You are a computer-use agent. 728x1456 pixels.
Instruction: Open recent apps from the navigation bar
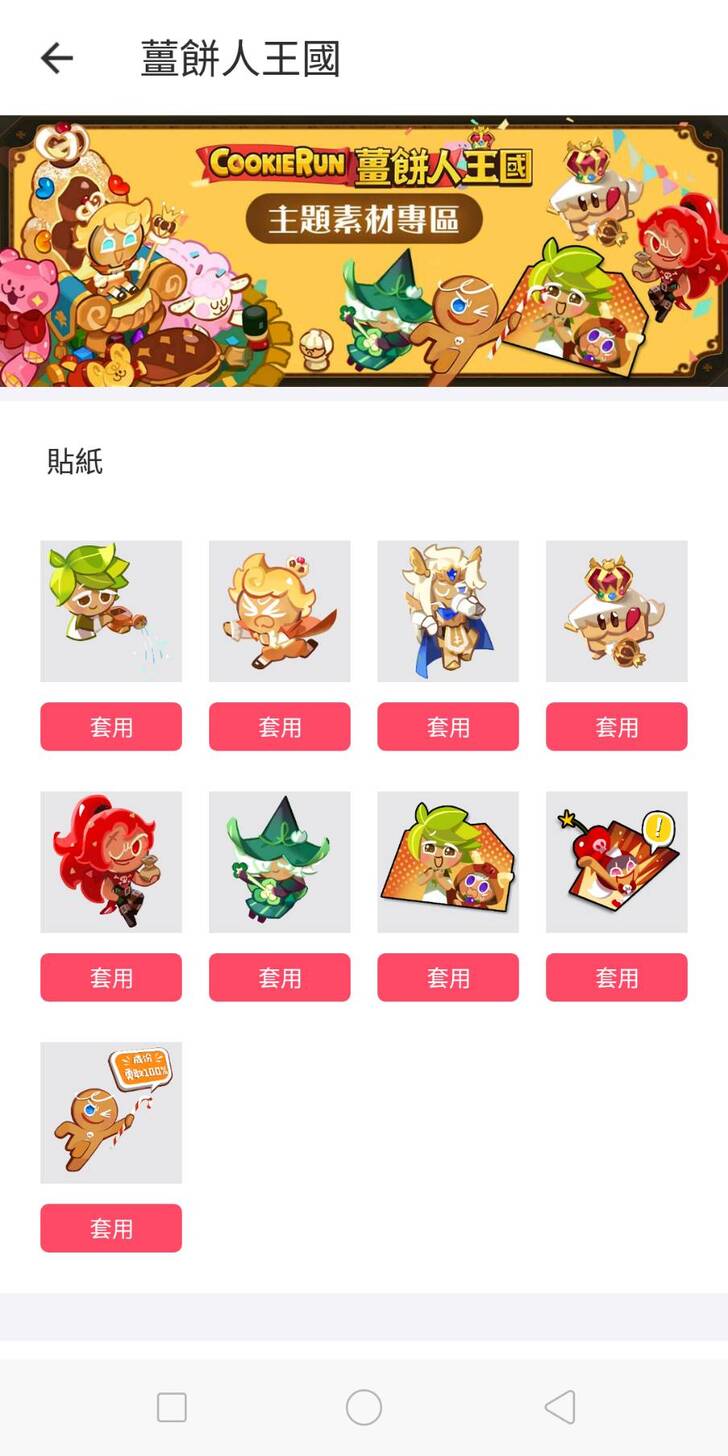tap(172, 1407)
